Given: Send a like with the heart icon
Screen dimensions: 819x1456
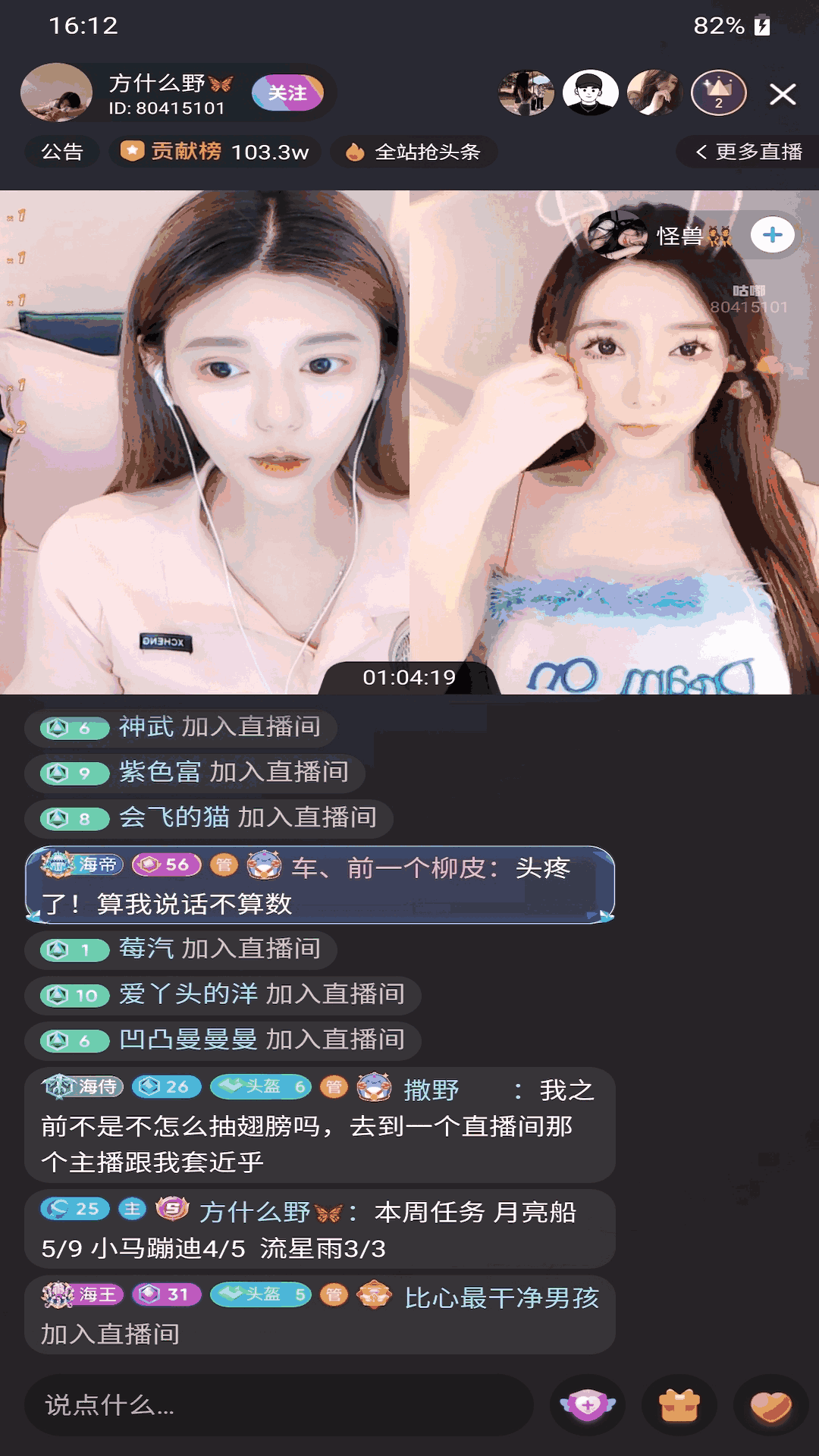Looking at the screenshot, I should (x=770, y=1405).
